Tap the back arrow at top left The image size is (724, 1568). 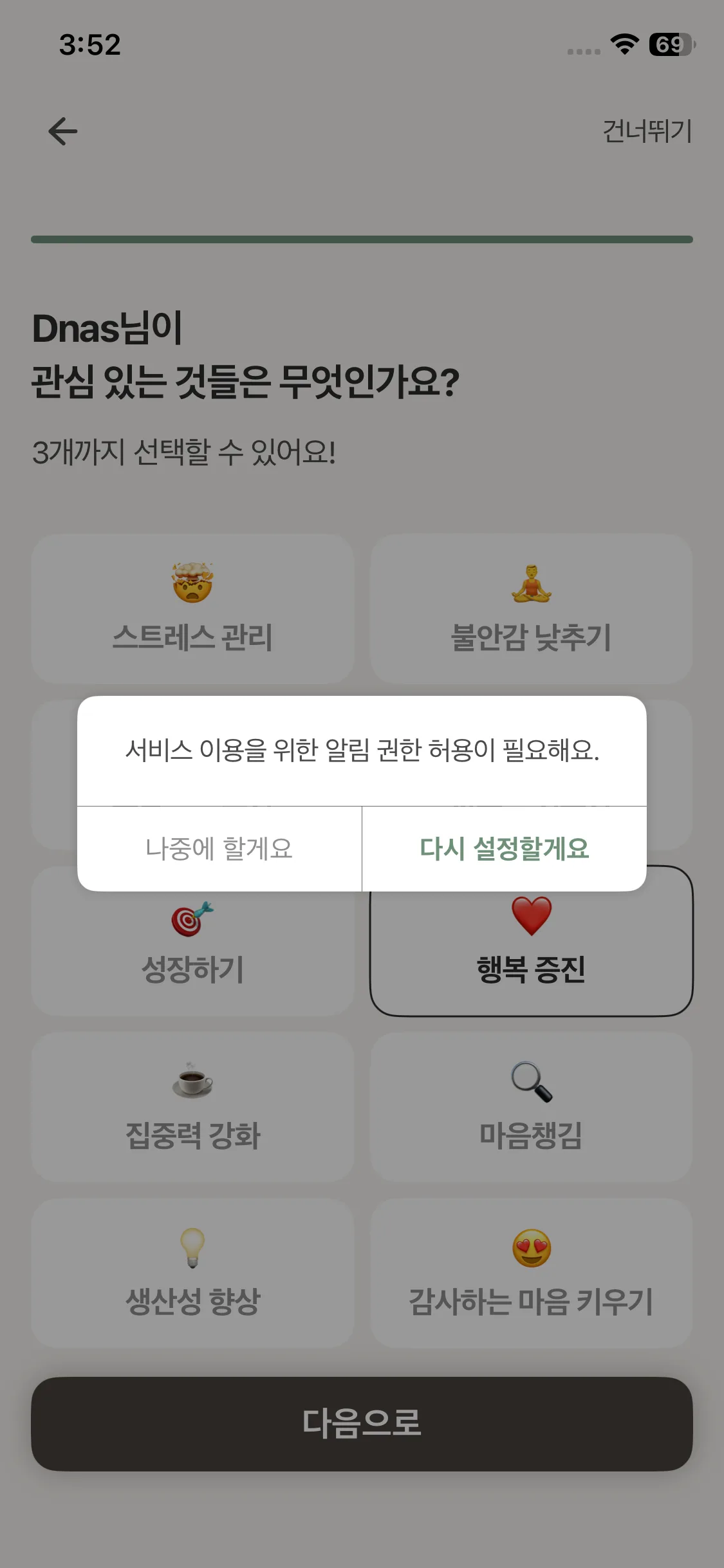pos(61,131)
